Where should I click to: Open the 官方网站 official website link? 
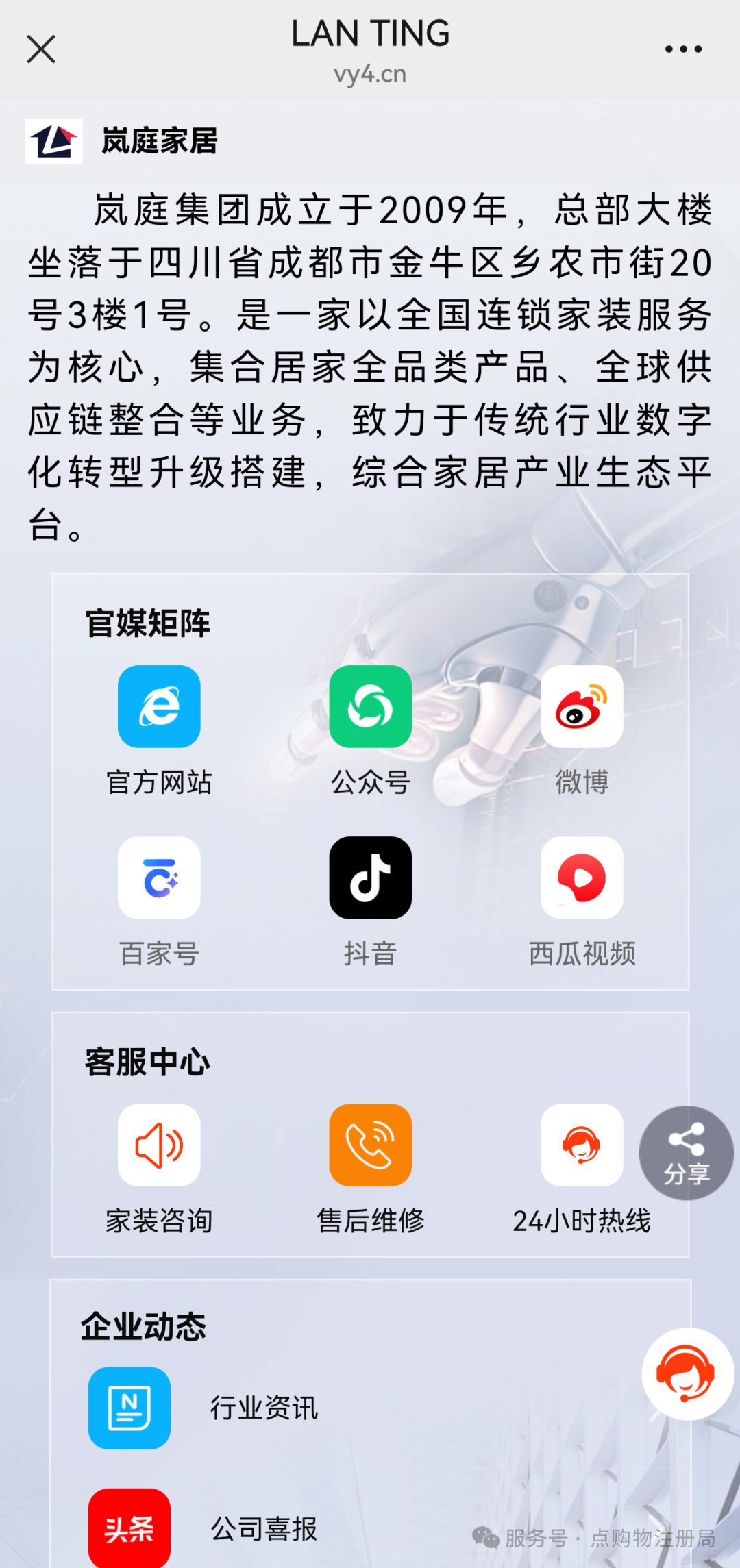[159, 707]
